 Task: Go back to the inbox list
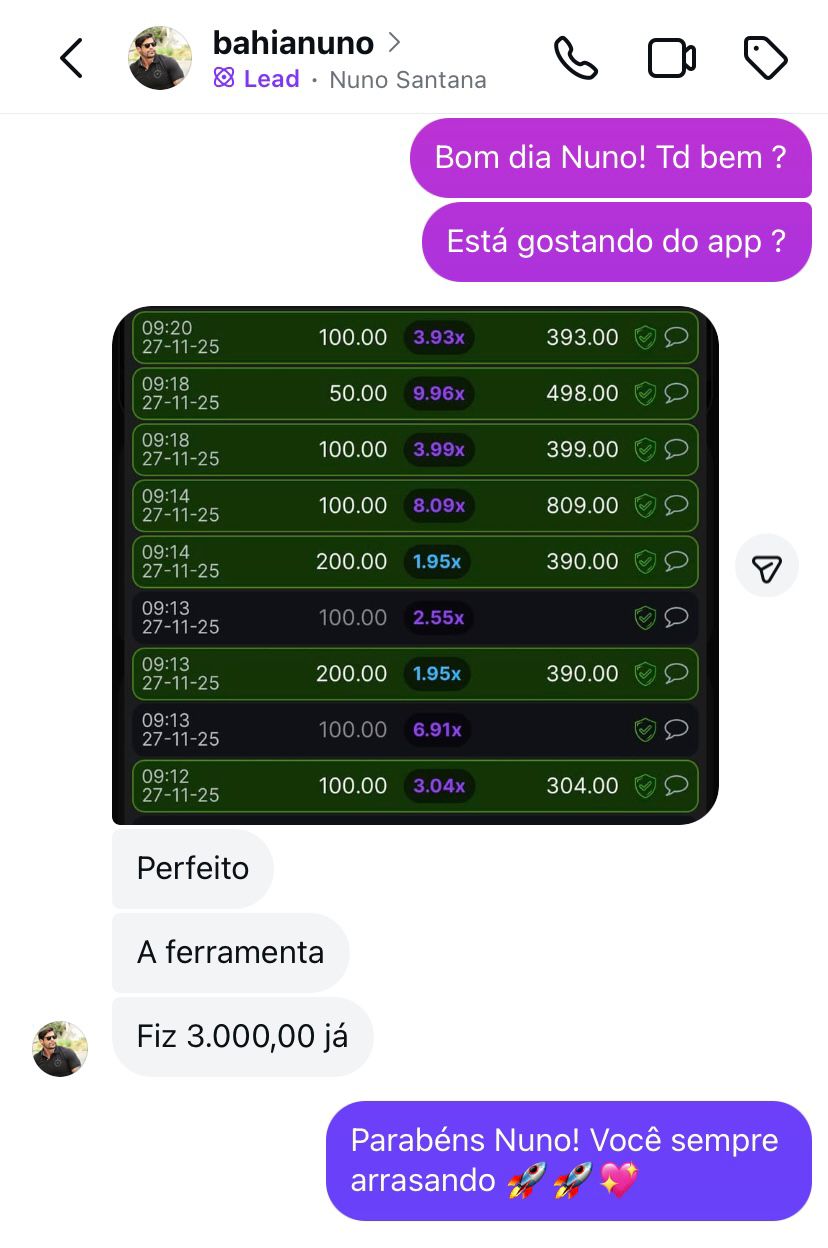(71, 59)
